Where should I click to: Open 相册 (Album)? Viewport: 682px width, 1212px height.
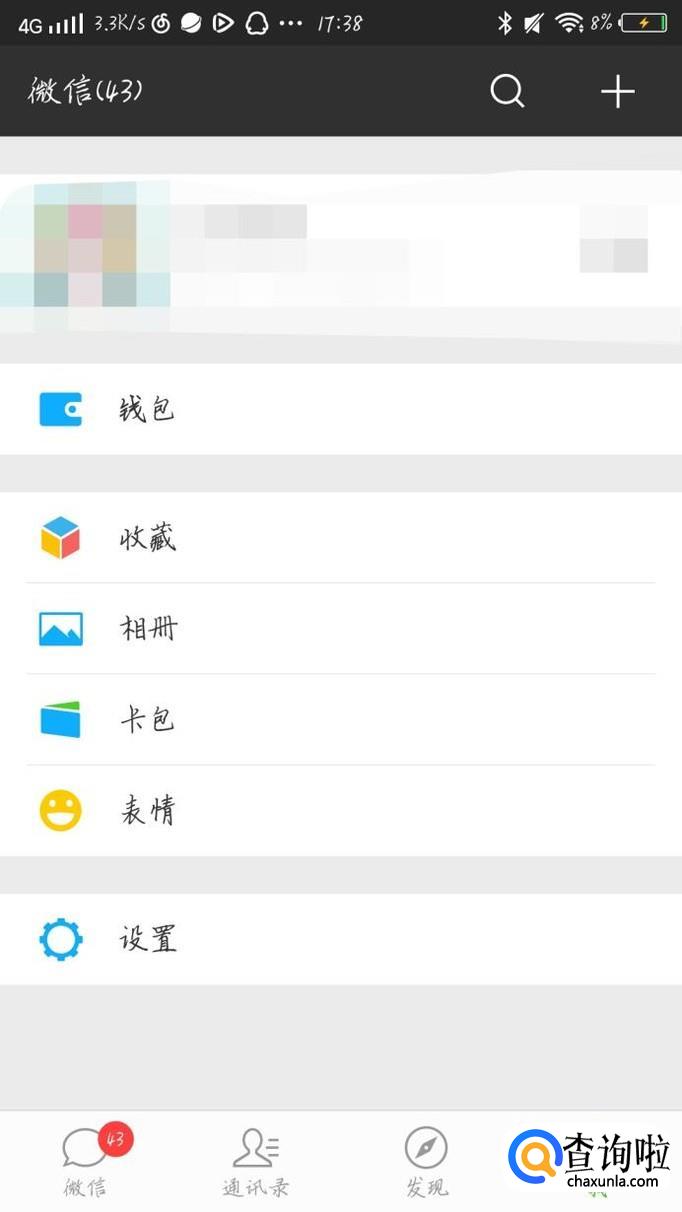click(340, 629)
